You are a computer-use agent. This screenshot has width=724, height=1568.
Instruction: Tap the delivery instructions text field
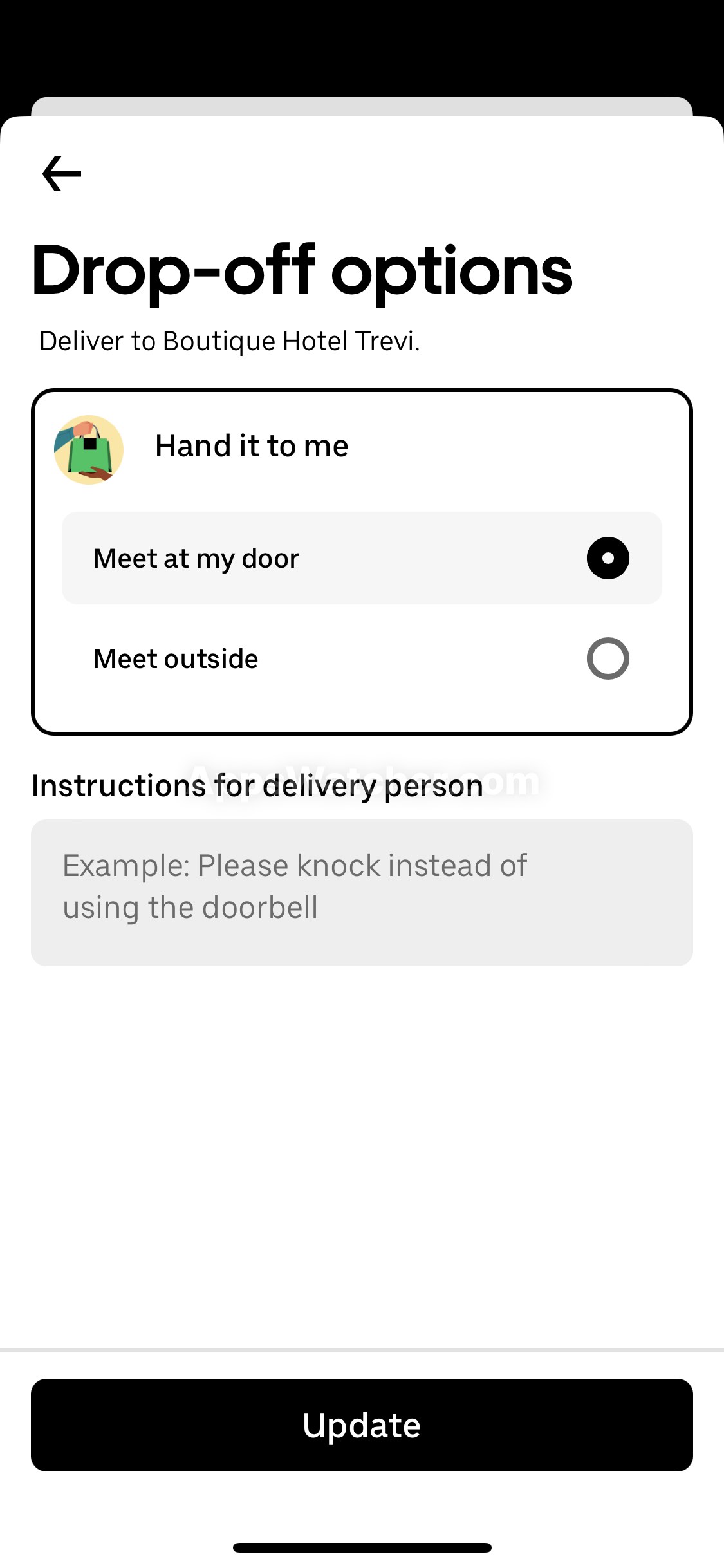coord(362,892)
